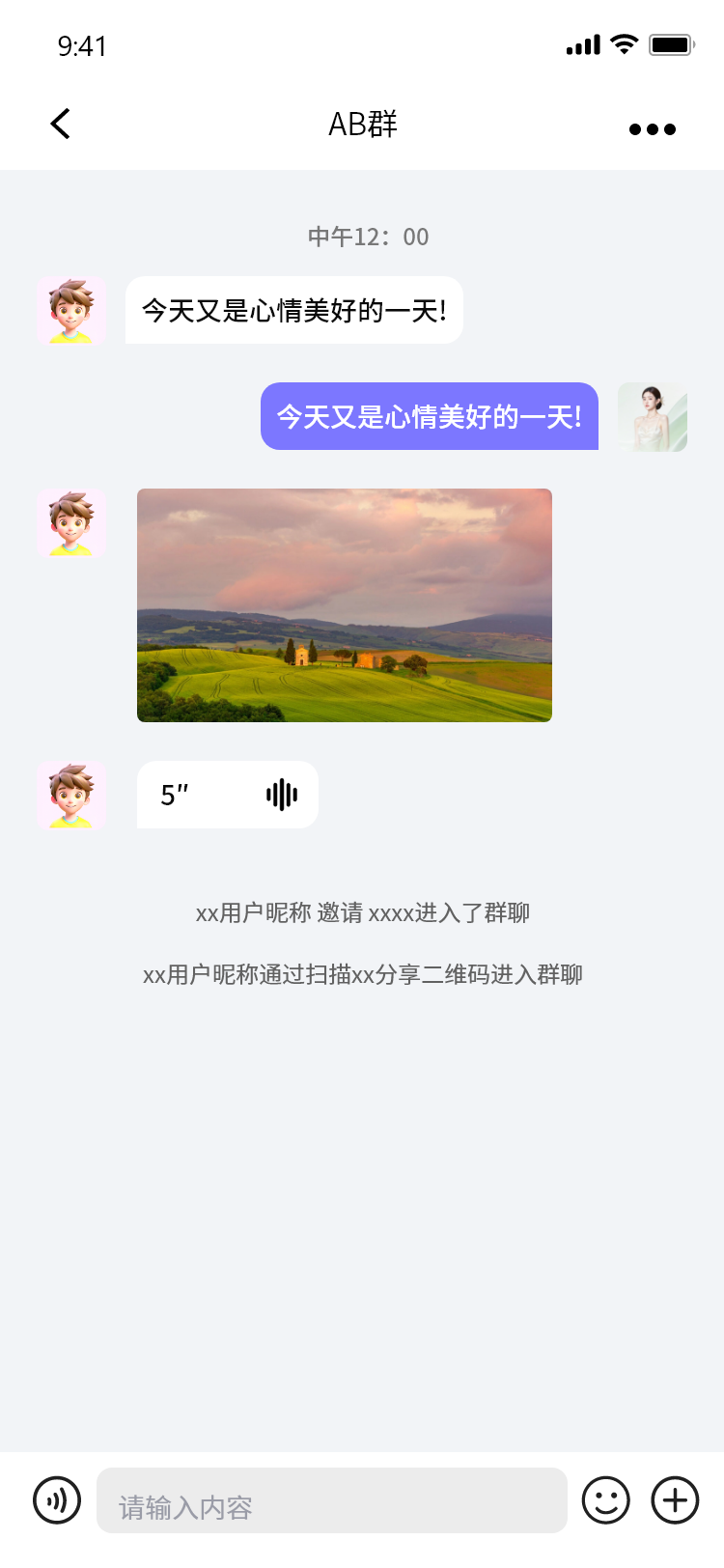This screenshot has width=724, height=1568.
Task: Tap the '请输入内容' input field
Action: (x=331, y=1499)
